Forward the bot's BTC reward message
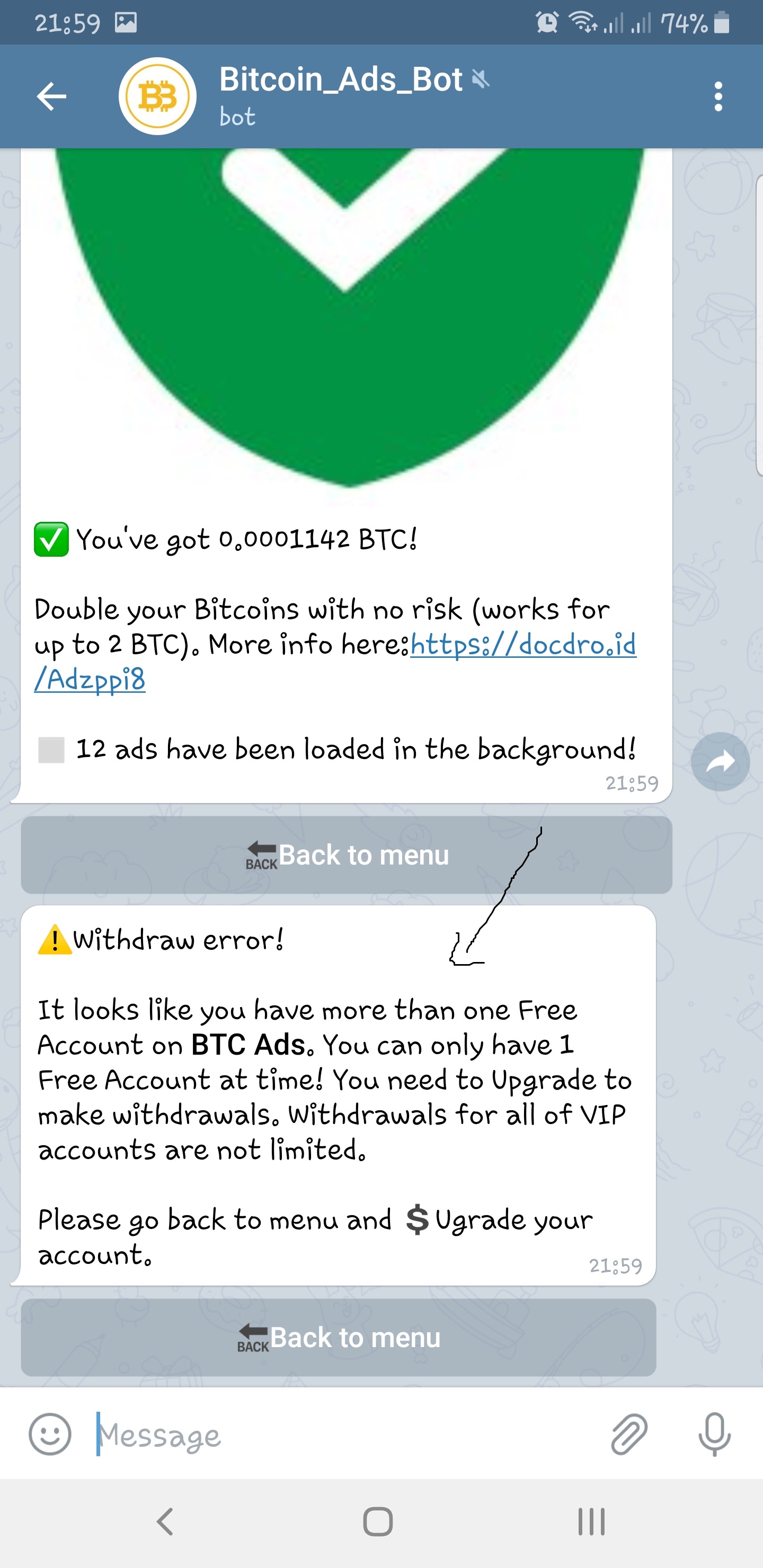The image size is (763, 1568). click(x=720, y=761)
